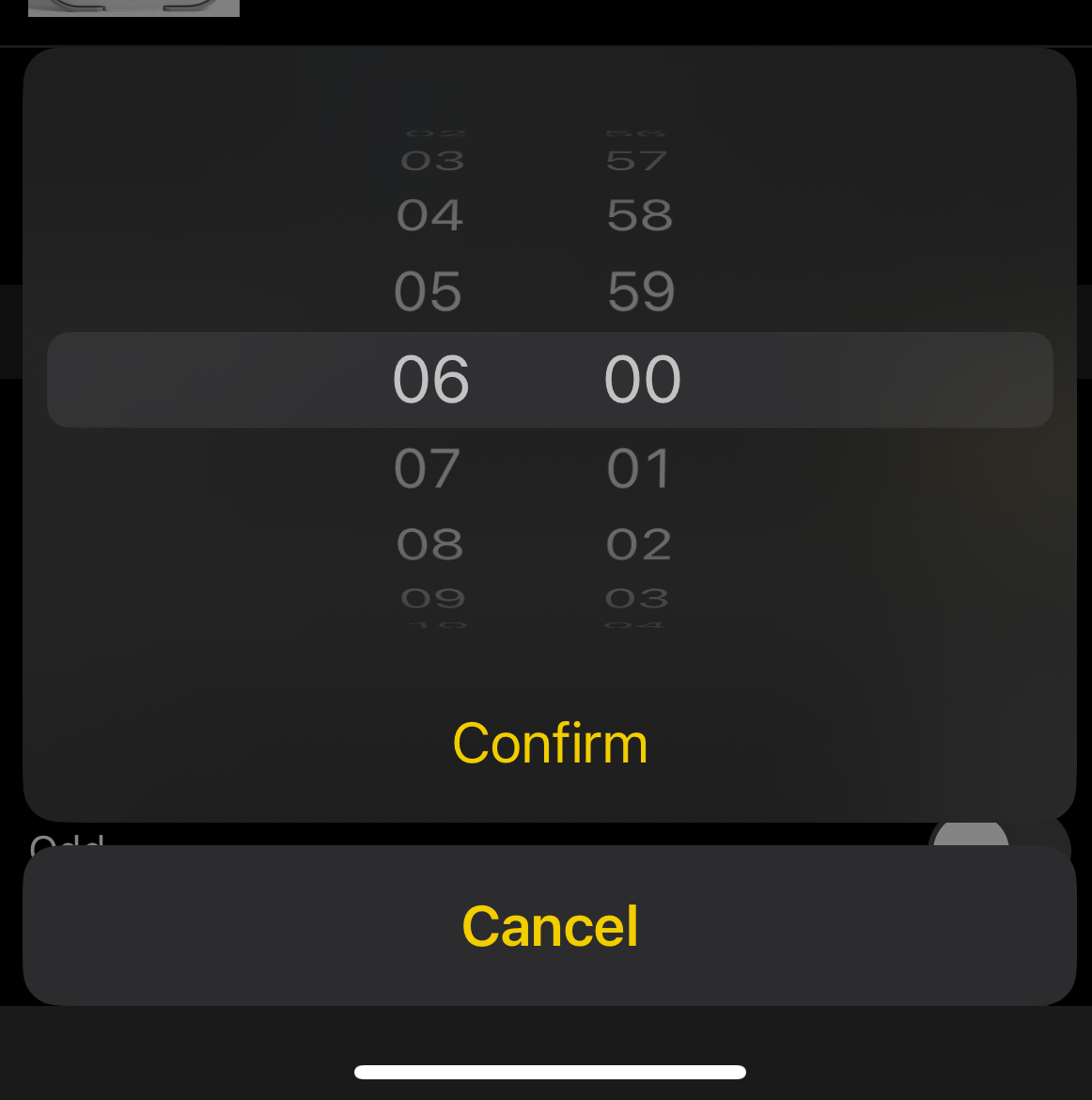
Task: Pick hour 08 in the wheel
Action: pyautogui.click(x=429, y=544)
